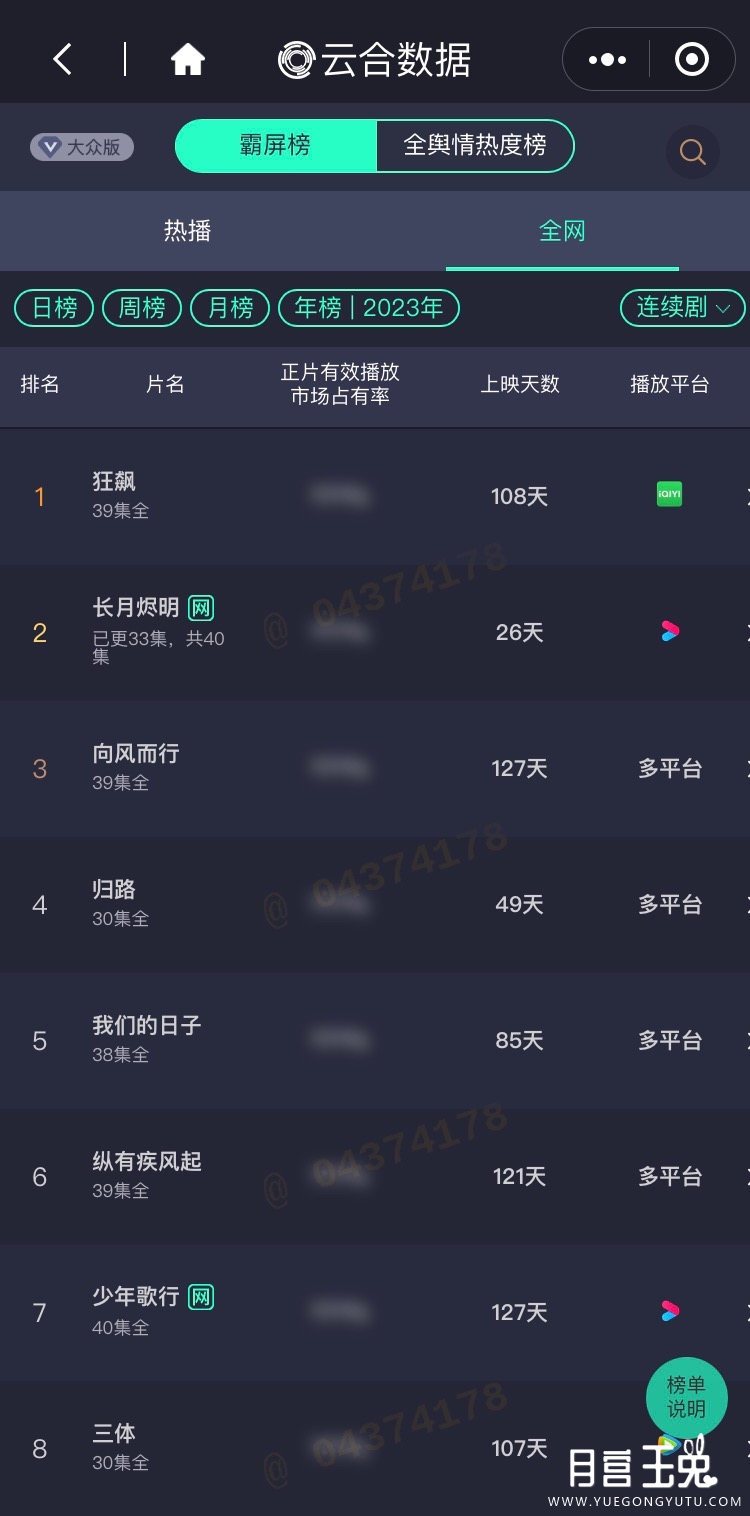Choose the 月榜 filter chip
The width and height of the screenshot is (750, 1516).
[230, 307]
